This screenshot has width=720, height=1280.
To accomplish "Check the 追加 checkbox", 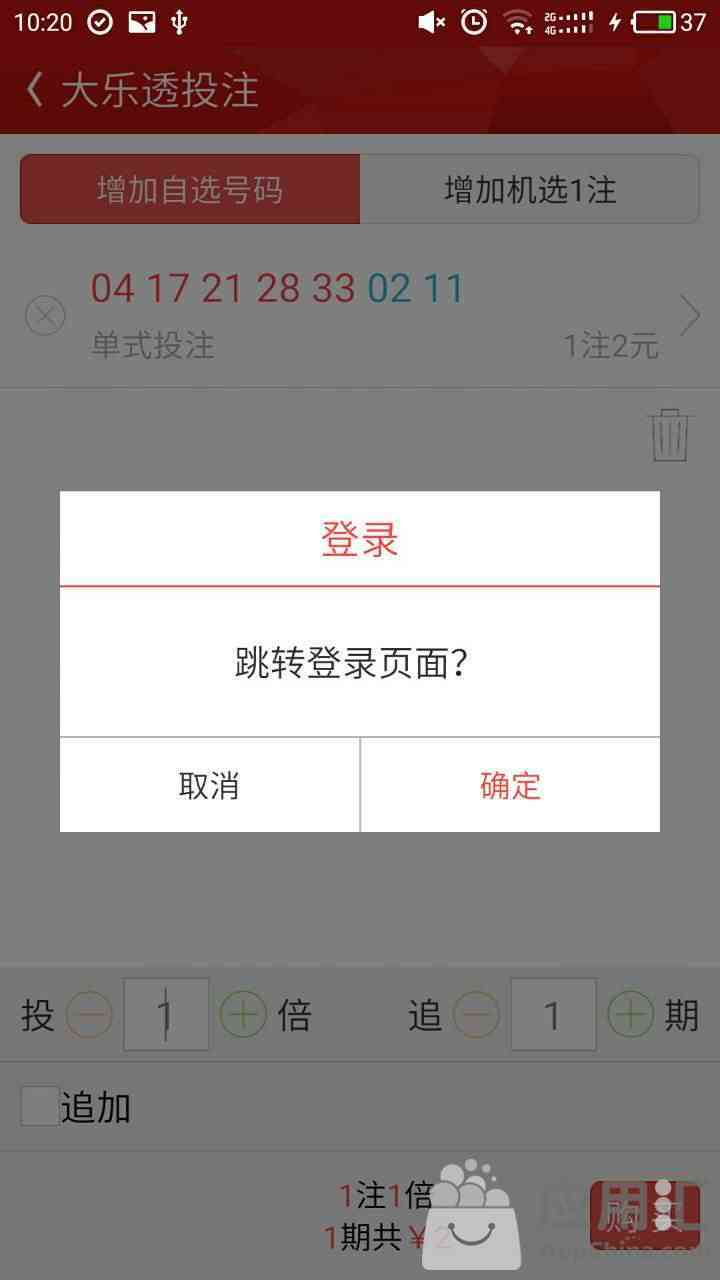I will coord(40,1107).
